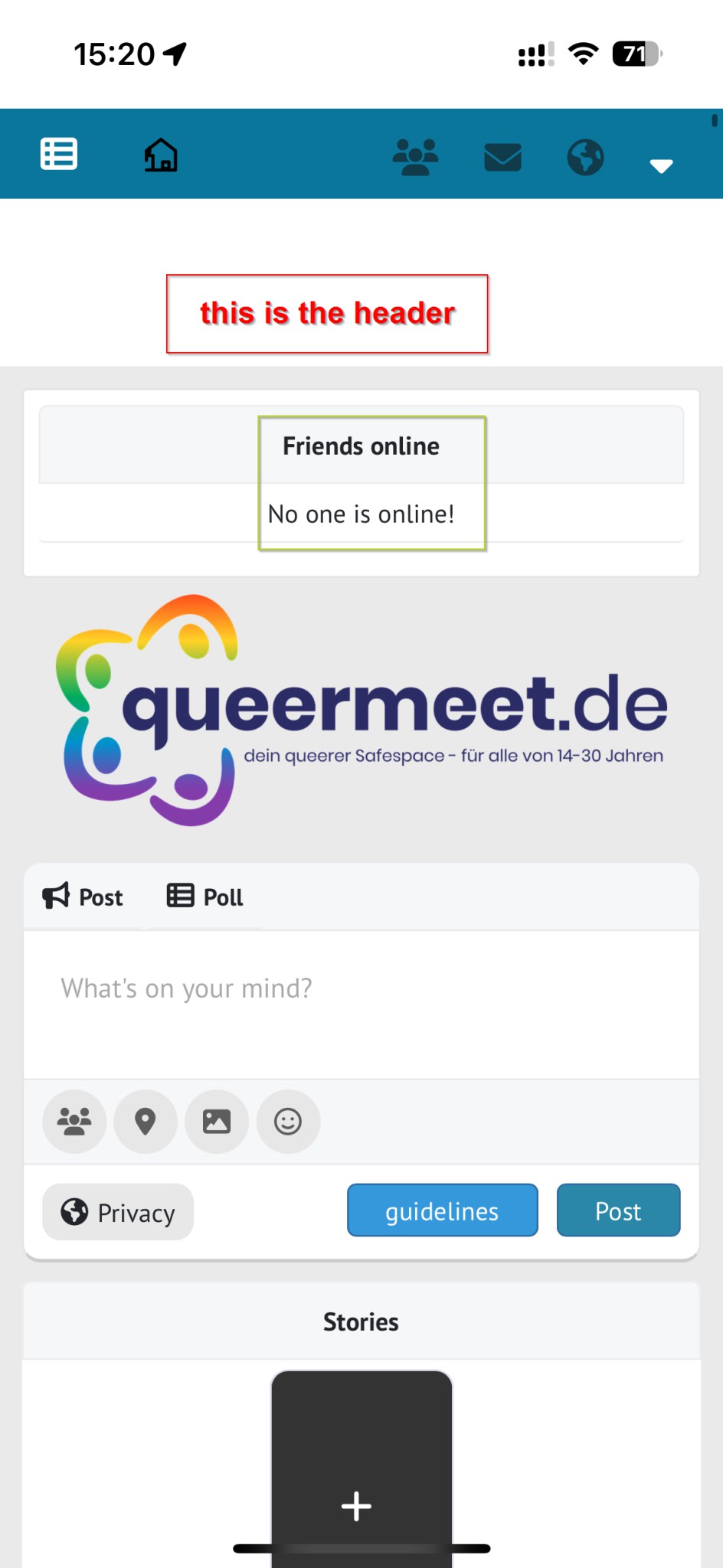Change the post Privacy setting
This screenshot has width=723, height=1568.
pyautogui.click(x=118, y=1212)
